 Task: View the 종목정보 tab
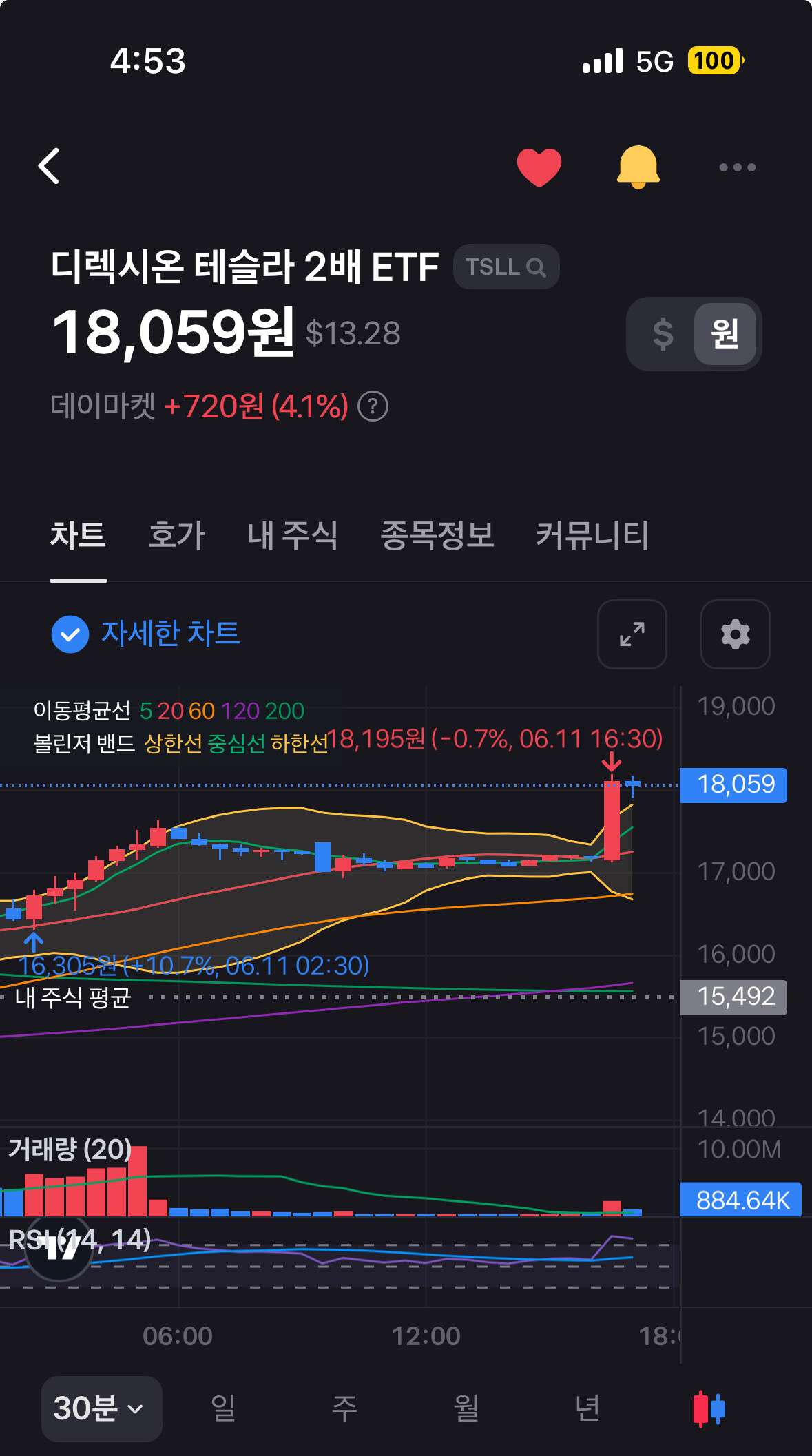tap(437, 535)
